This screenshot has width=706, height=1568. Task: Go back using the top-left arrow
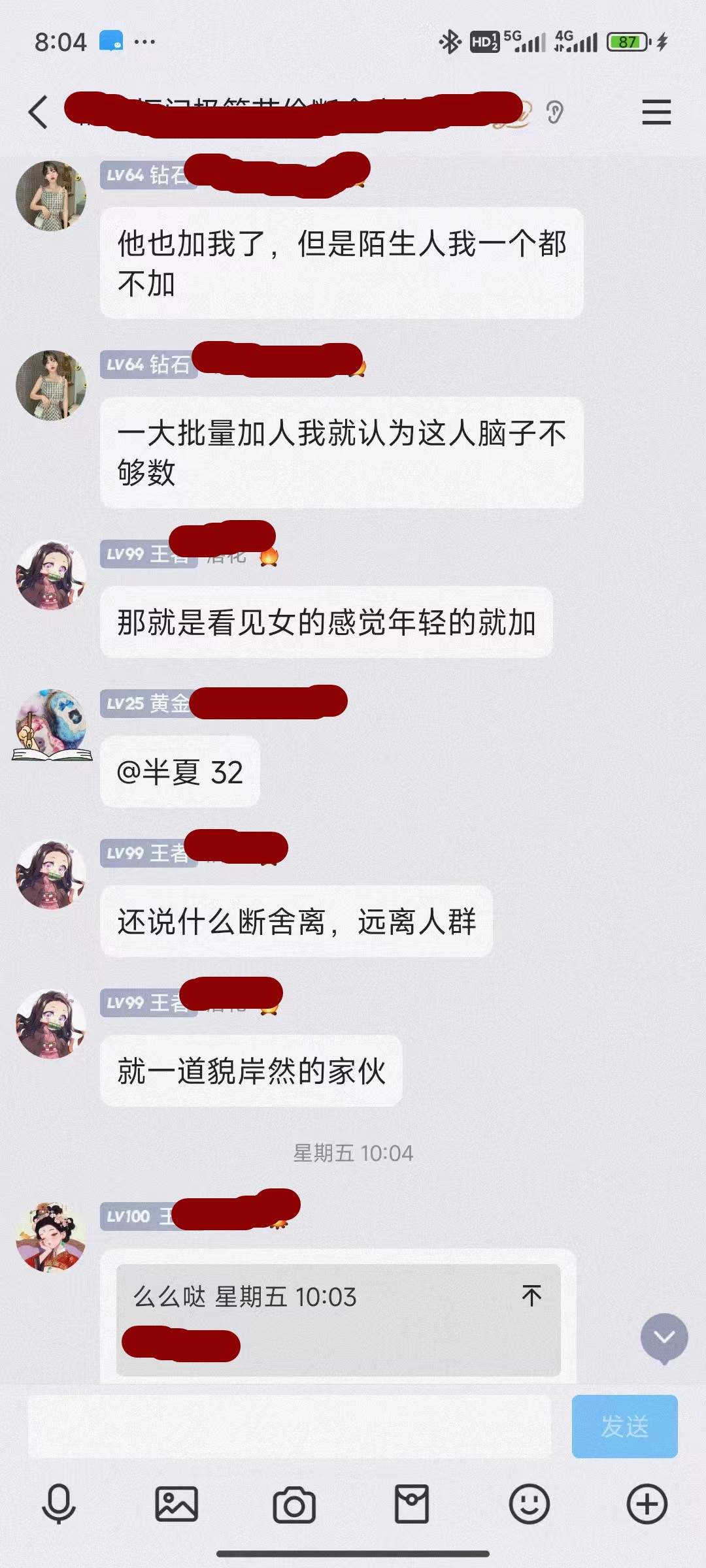tap(38, 112)
